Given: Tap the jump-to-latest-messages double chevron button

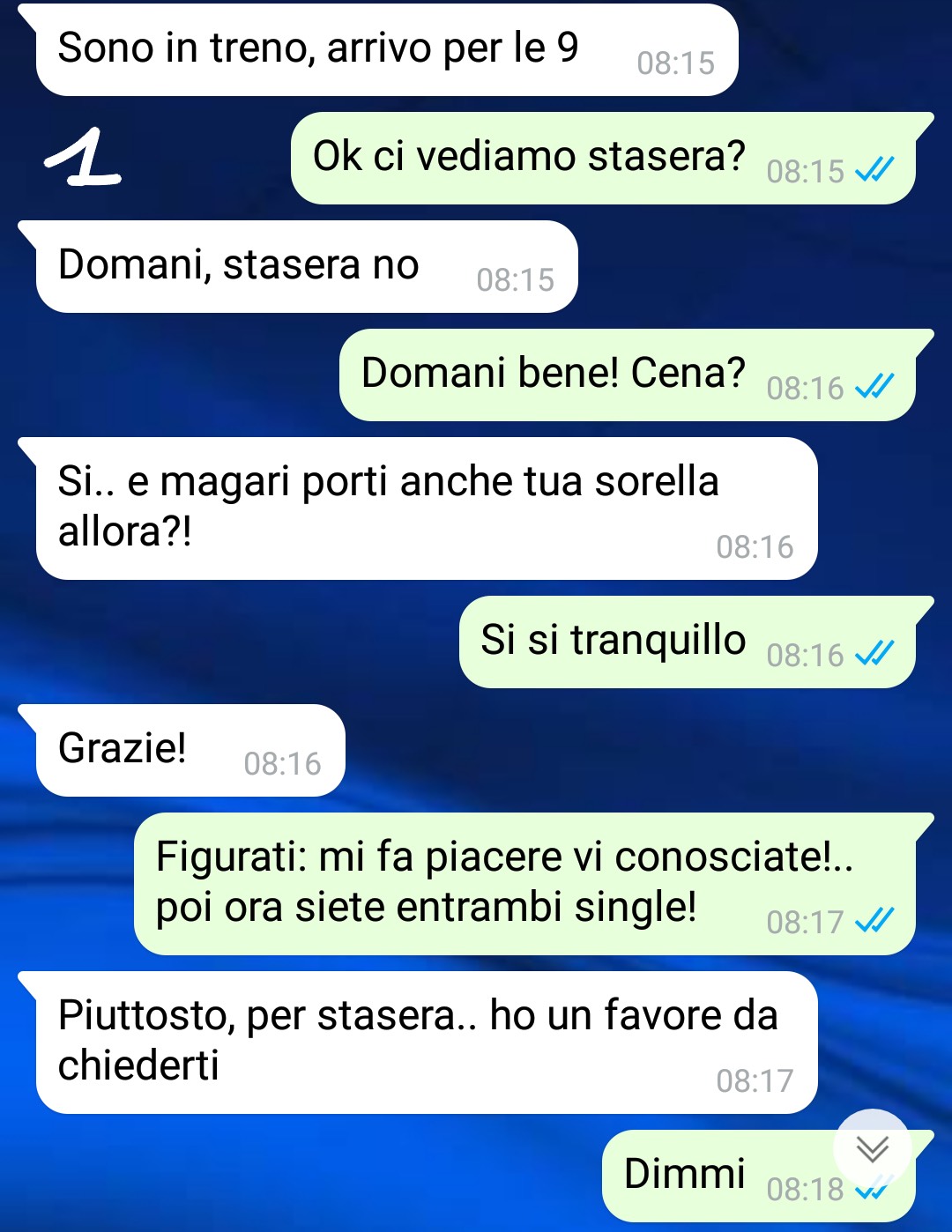Looking at the screenshot, I should pyautogui.click(x=872, y=1147).
